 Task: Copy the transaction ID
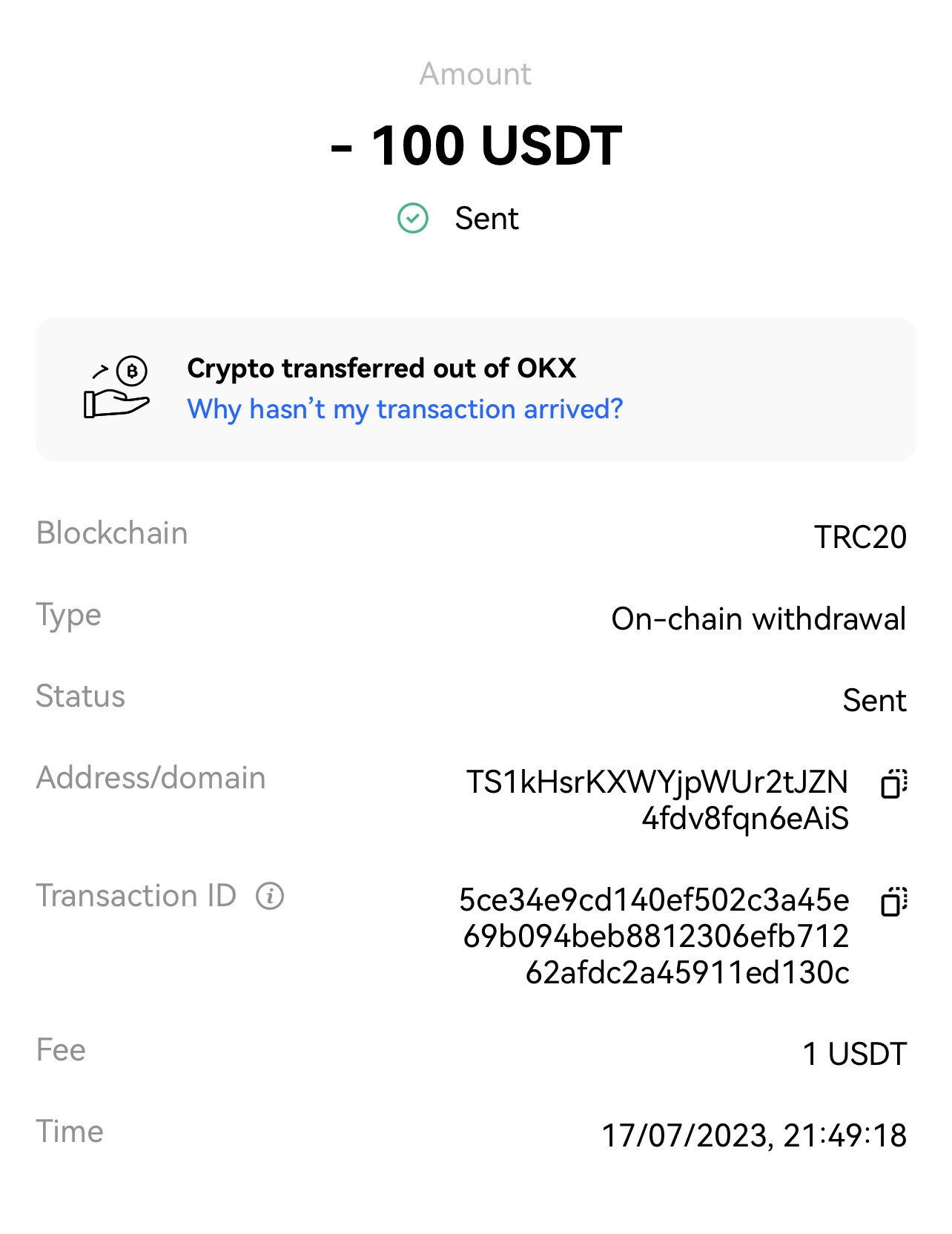click(x=893, y=901)
